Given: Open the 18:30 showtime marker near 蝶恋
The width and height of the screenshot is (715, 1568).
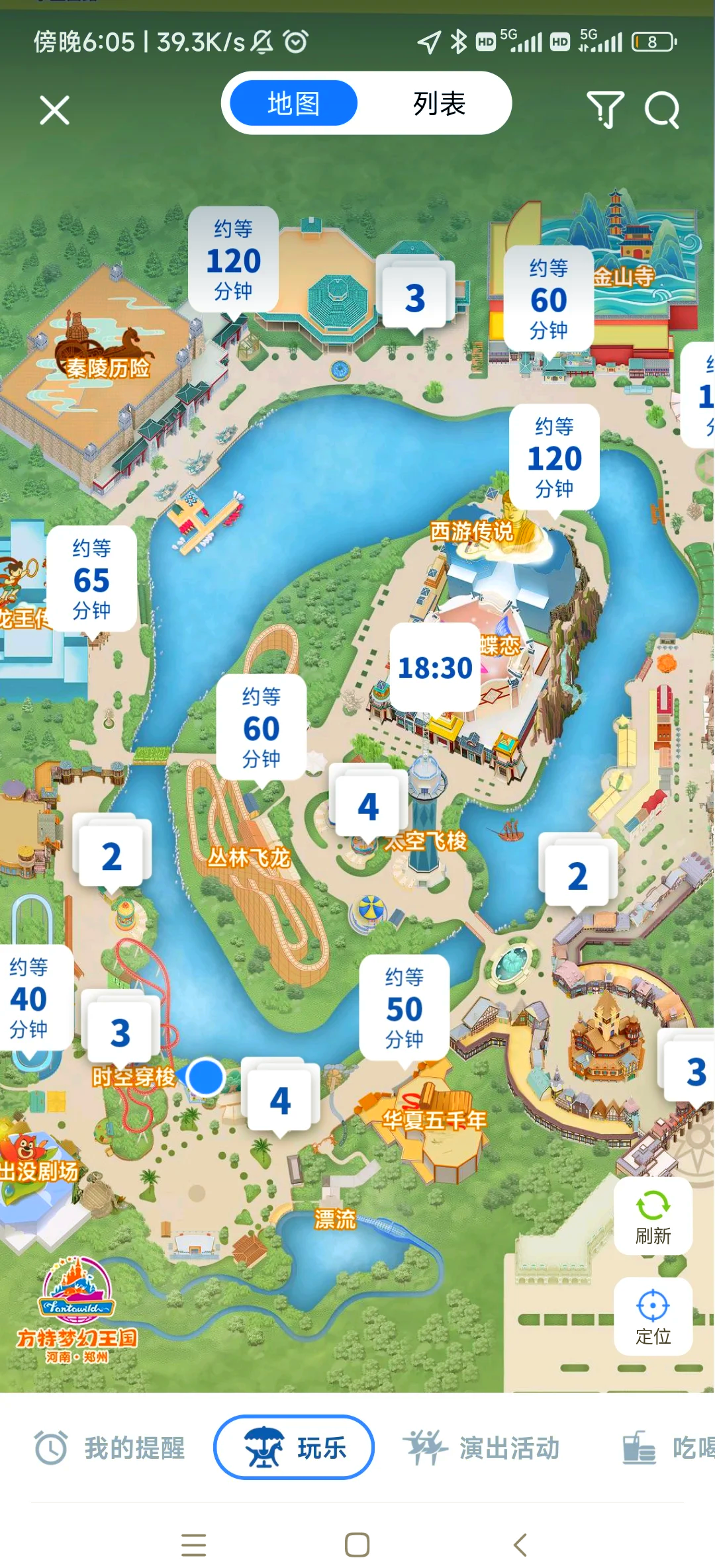Looking at the screenshot, I should (435, 668).
